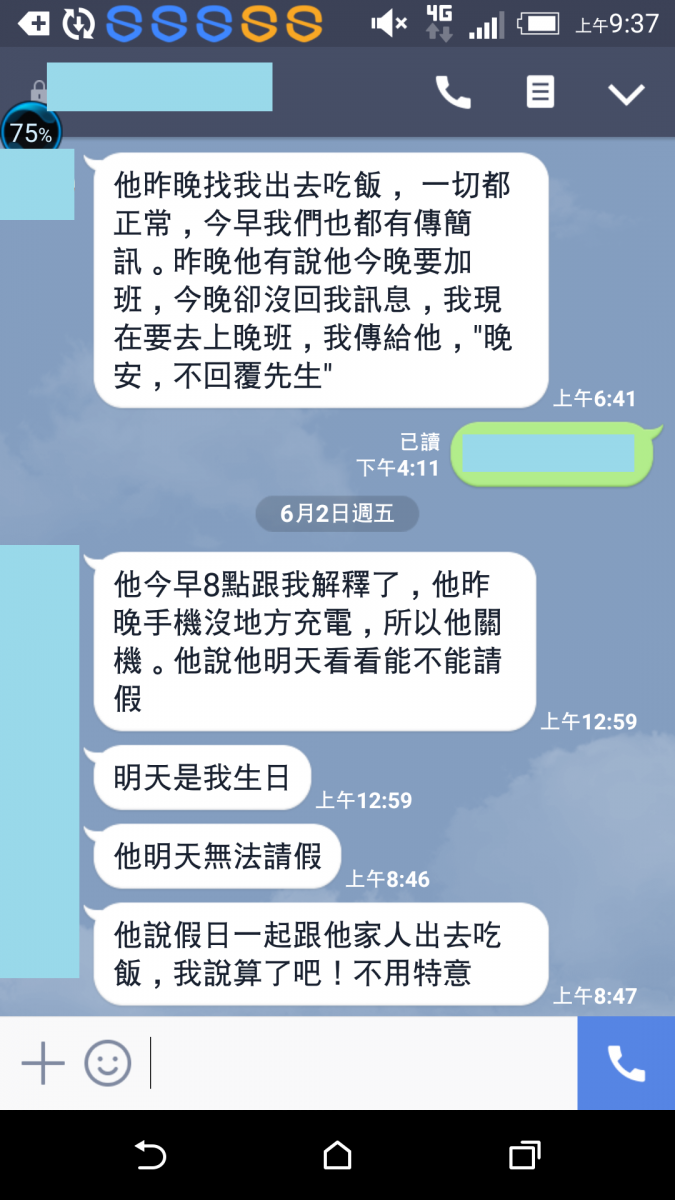This screenshot has width=675, height=1200.
Task: Focus the message text input field
Action: click(360, 1062)
